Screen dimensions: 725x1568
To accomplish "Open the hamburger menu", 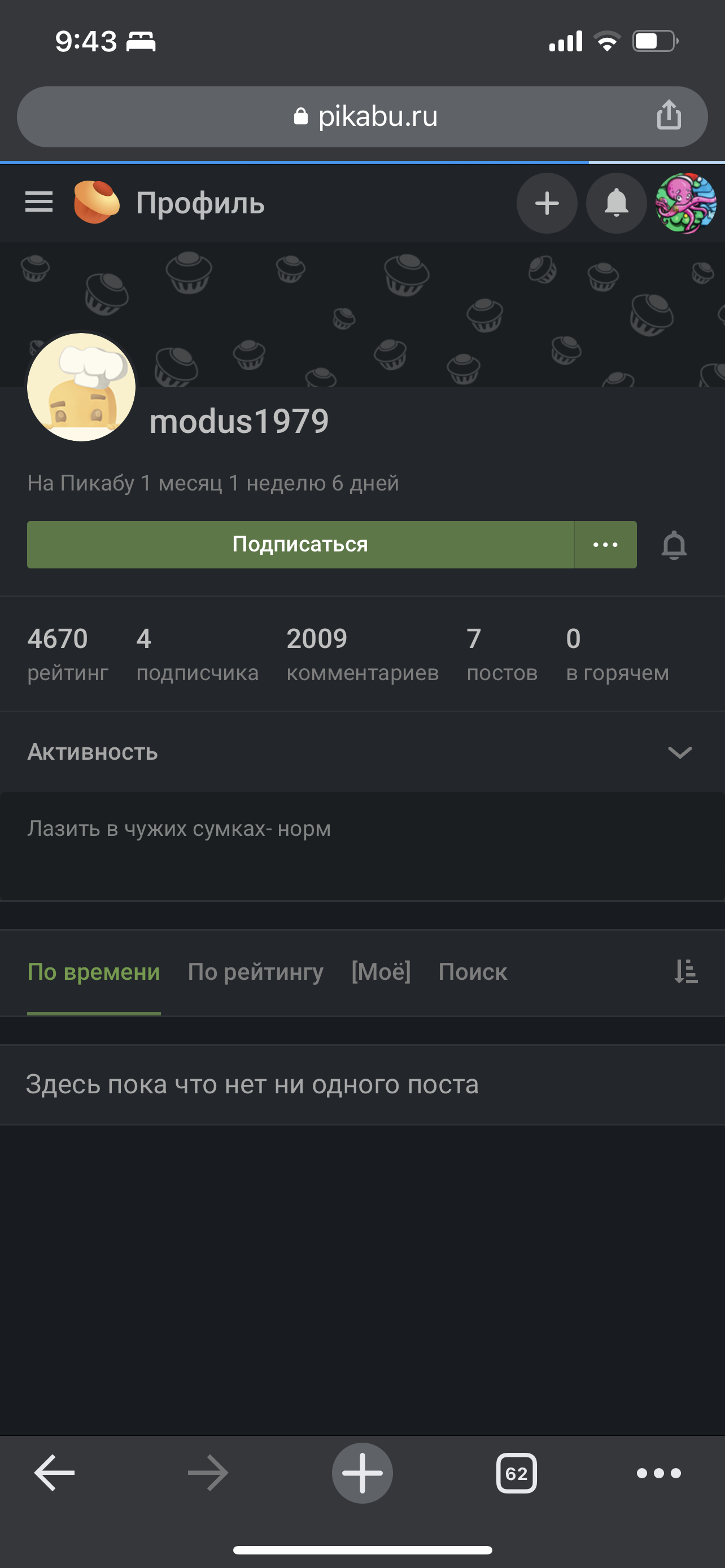I will (39, 202).
